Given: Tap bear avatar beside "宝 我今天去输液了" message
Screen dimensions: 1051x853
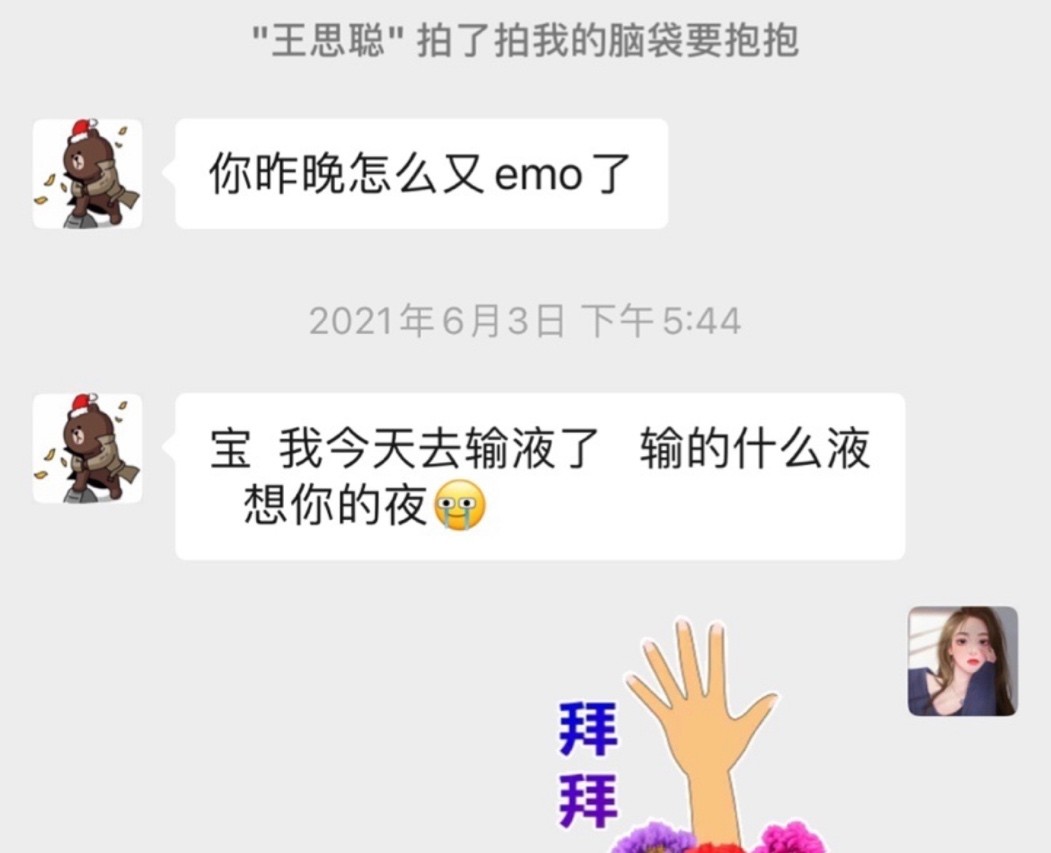Looking at the screenshot, I should 87,448.
